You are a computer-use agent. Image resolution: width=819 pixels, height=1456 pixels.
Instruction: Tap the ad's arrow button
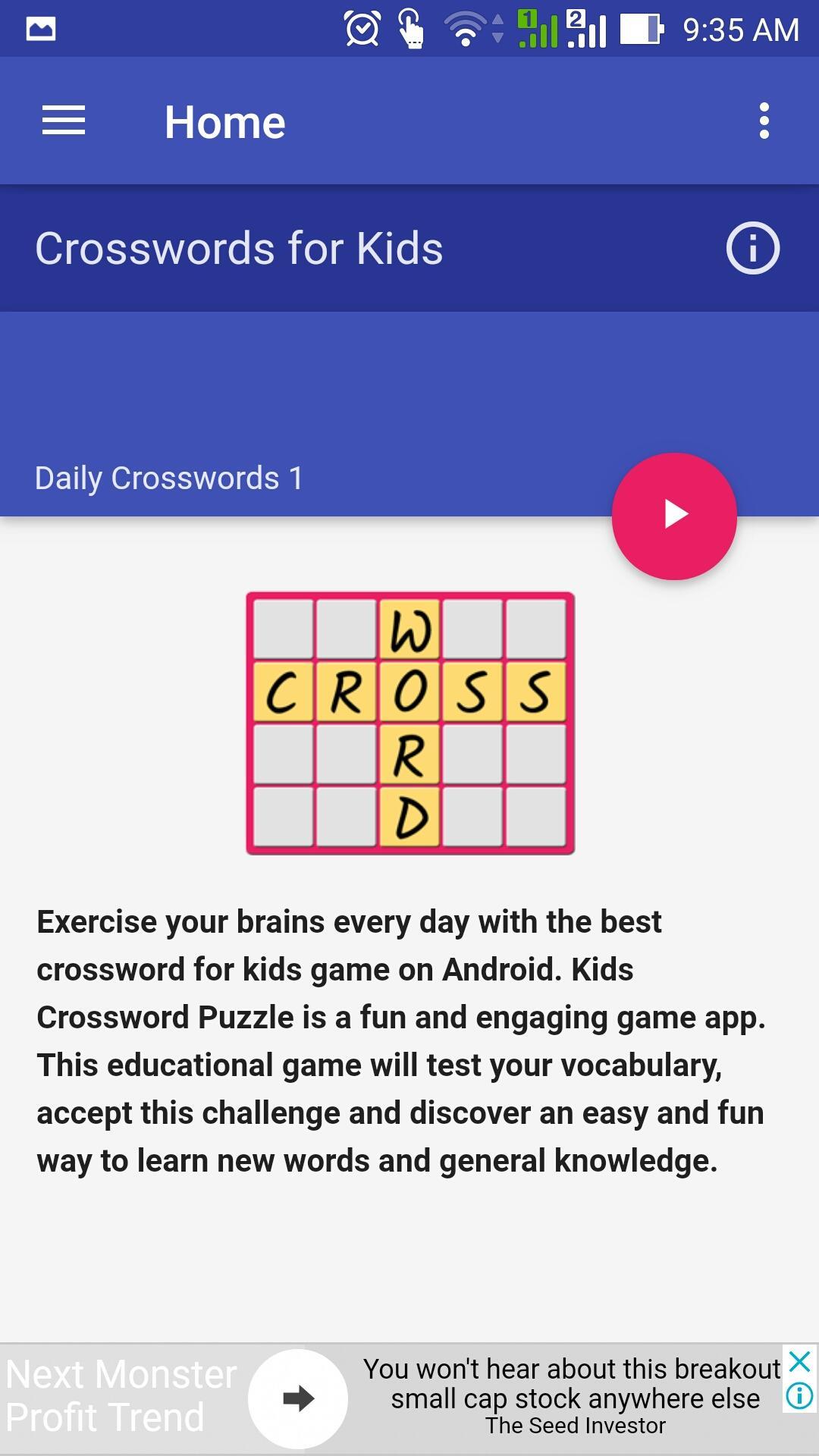pos(298,1398)
